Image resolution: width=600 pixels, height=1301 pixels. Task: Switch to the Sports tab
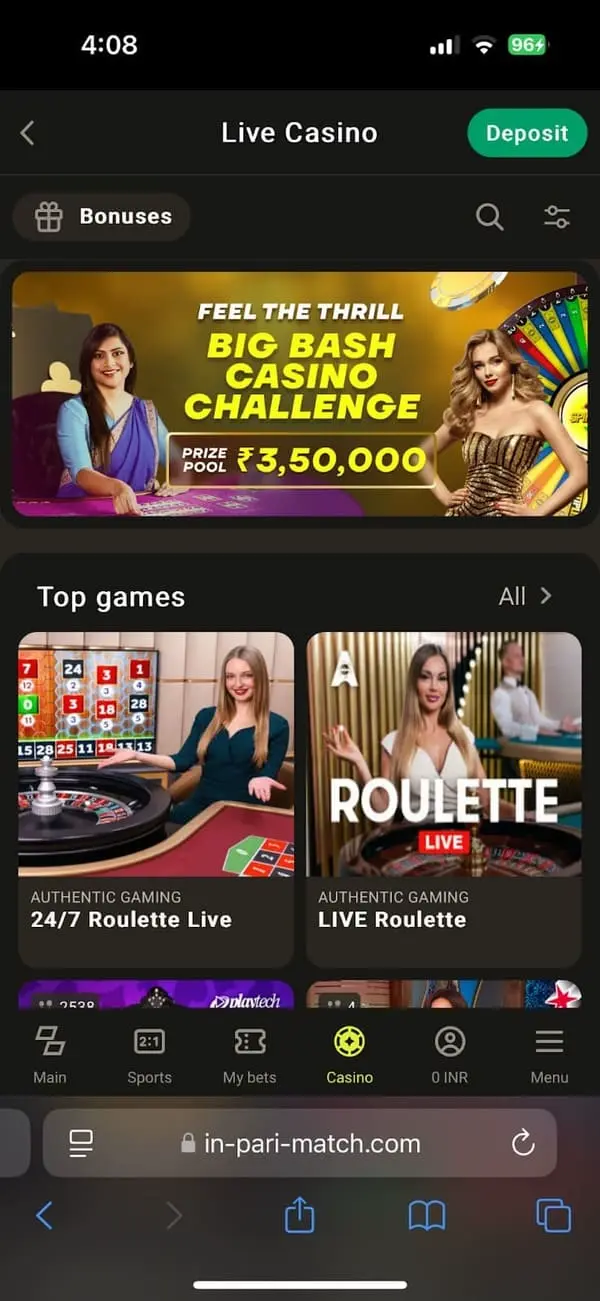click(149, 1055)
